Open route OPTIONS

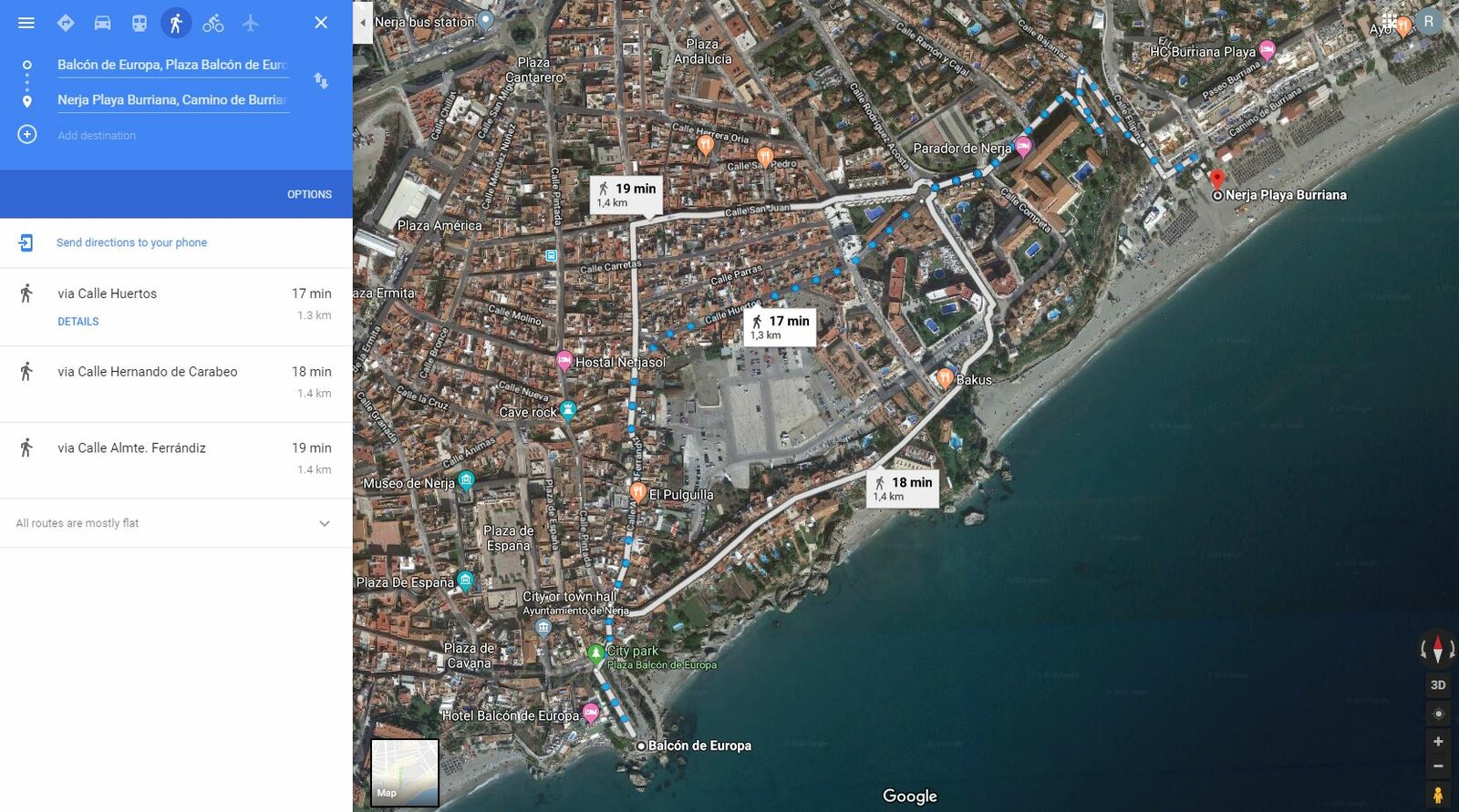(309, 194)
